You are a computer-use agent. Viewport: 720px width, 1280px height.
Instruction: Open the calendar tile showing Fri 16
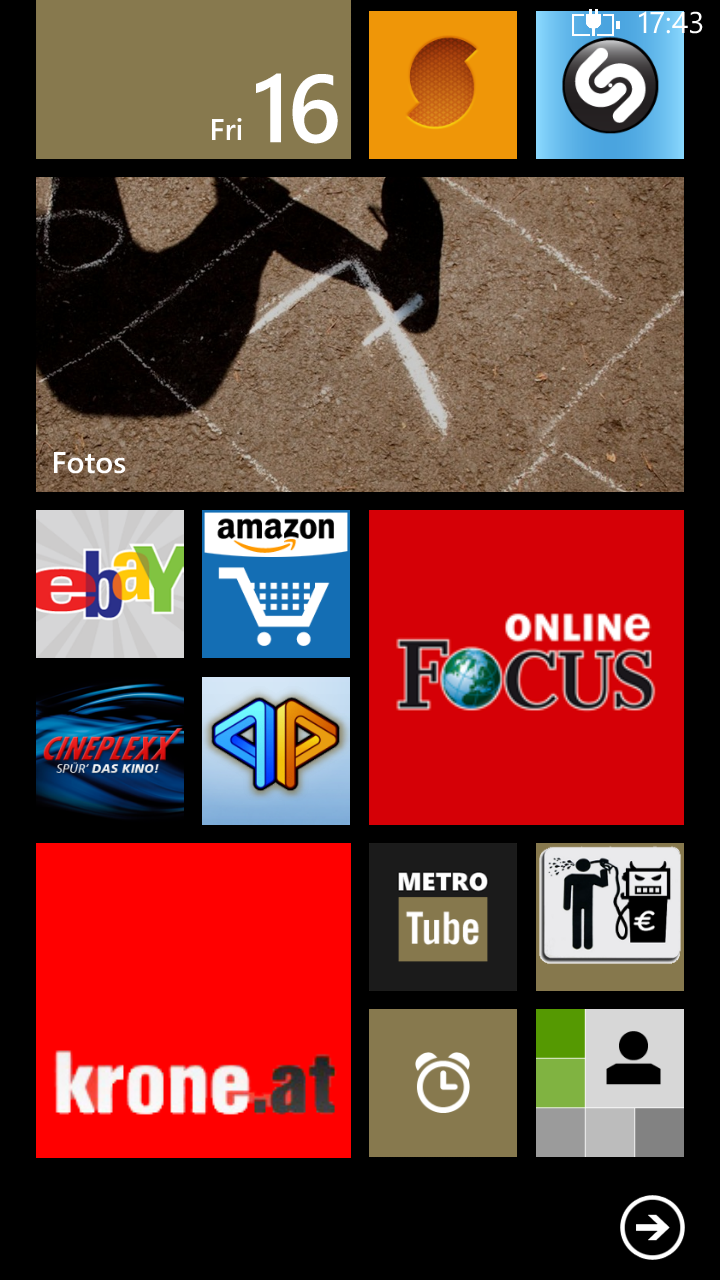click(193, 79)
